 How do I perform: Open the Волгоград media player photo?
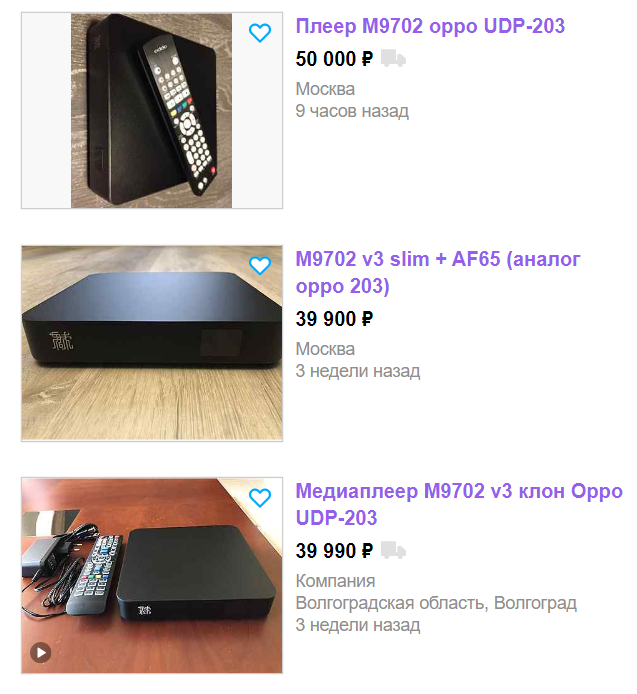point(151,575)
